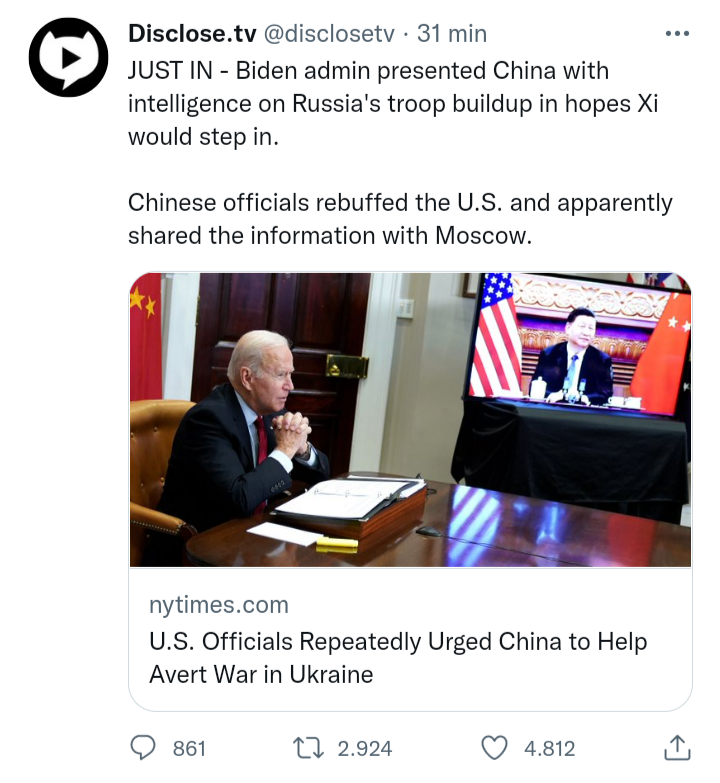Open the tweet's more options menu
Image resolution: width=720 pixels, height=783 pixels.
[677, 34]
